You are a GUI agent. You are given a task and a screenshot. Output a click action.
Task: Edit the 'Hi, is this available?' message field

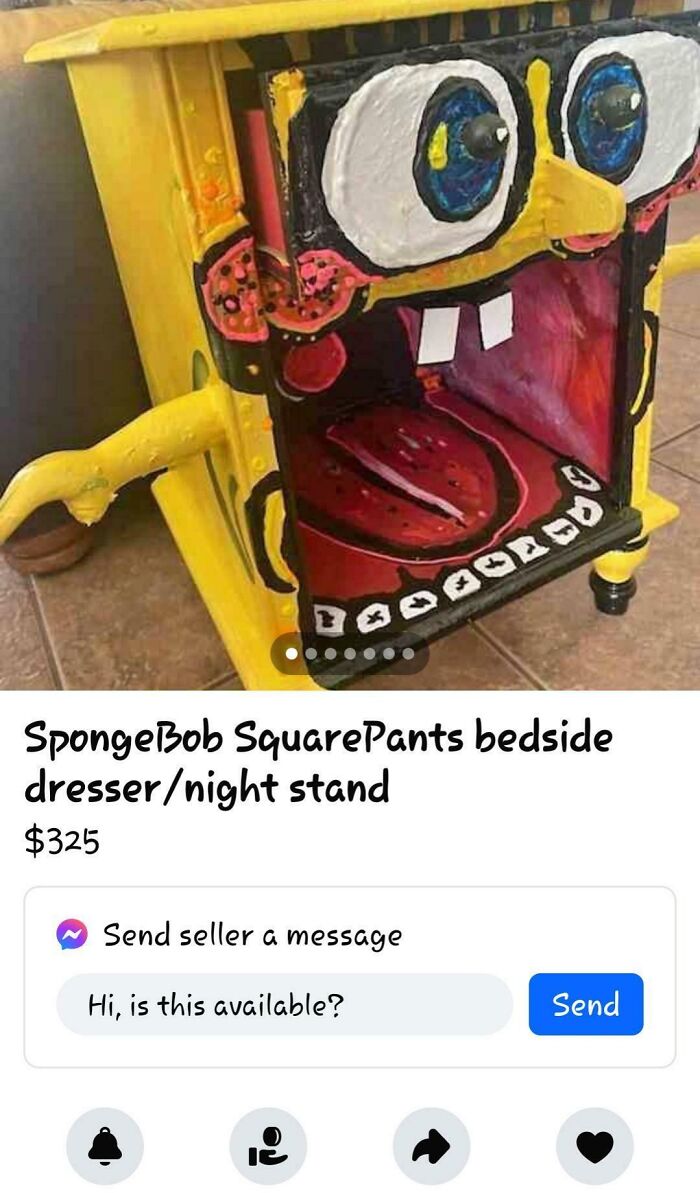tap(284, 1004)
